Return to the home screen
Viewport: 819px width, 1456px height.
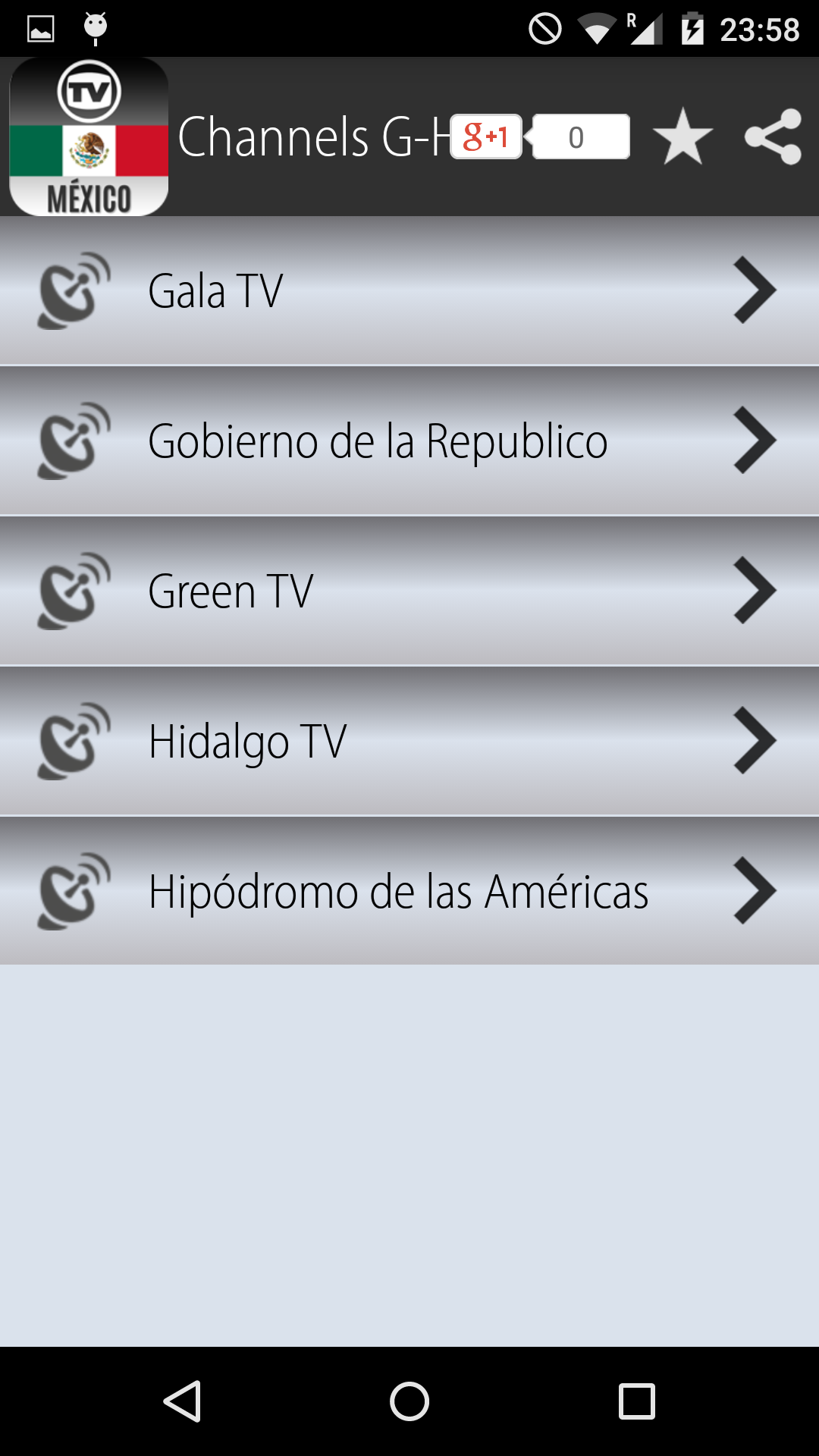click(x=409, y=1401)
